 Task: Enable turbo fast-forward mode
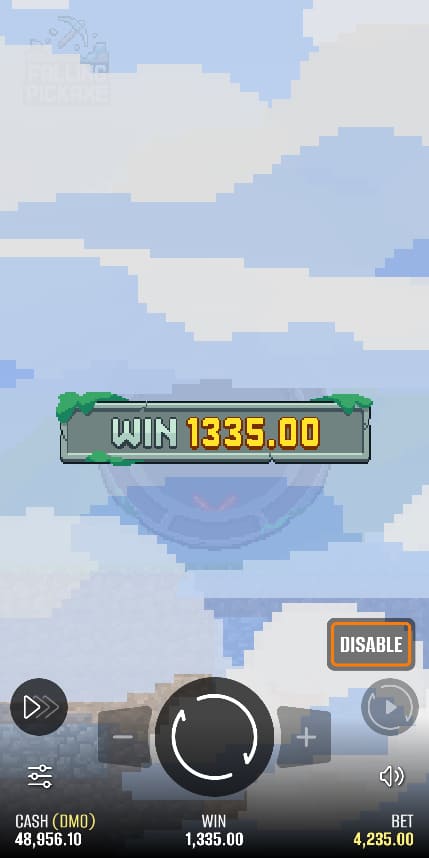39,707
